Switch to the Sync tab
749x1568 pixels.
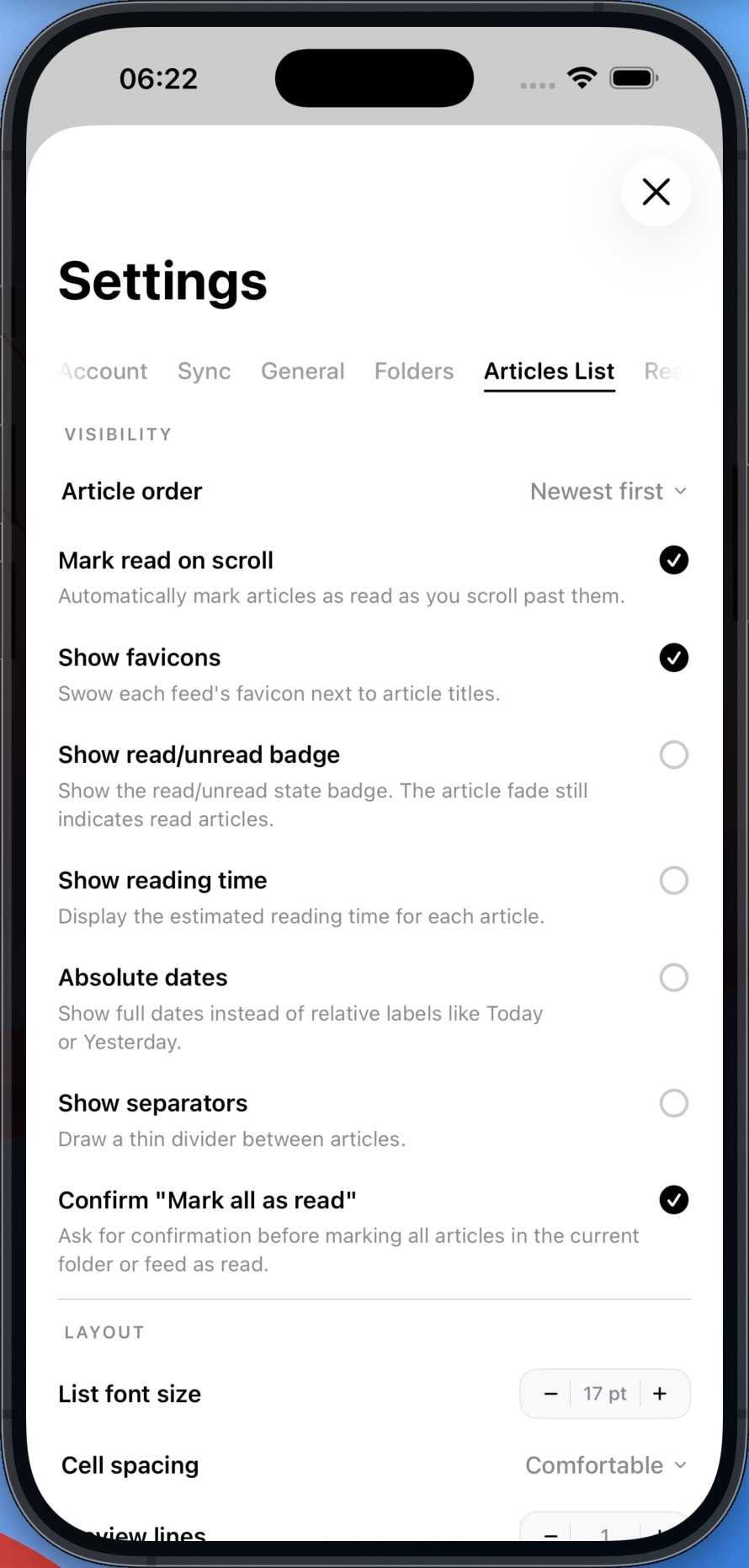(x=204, y=371)
